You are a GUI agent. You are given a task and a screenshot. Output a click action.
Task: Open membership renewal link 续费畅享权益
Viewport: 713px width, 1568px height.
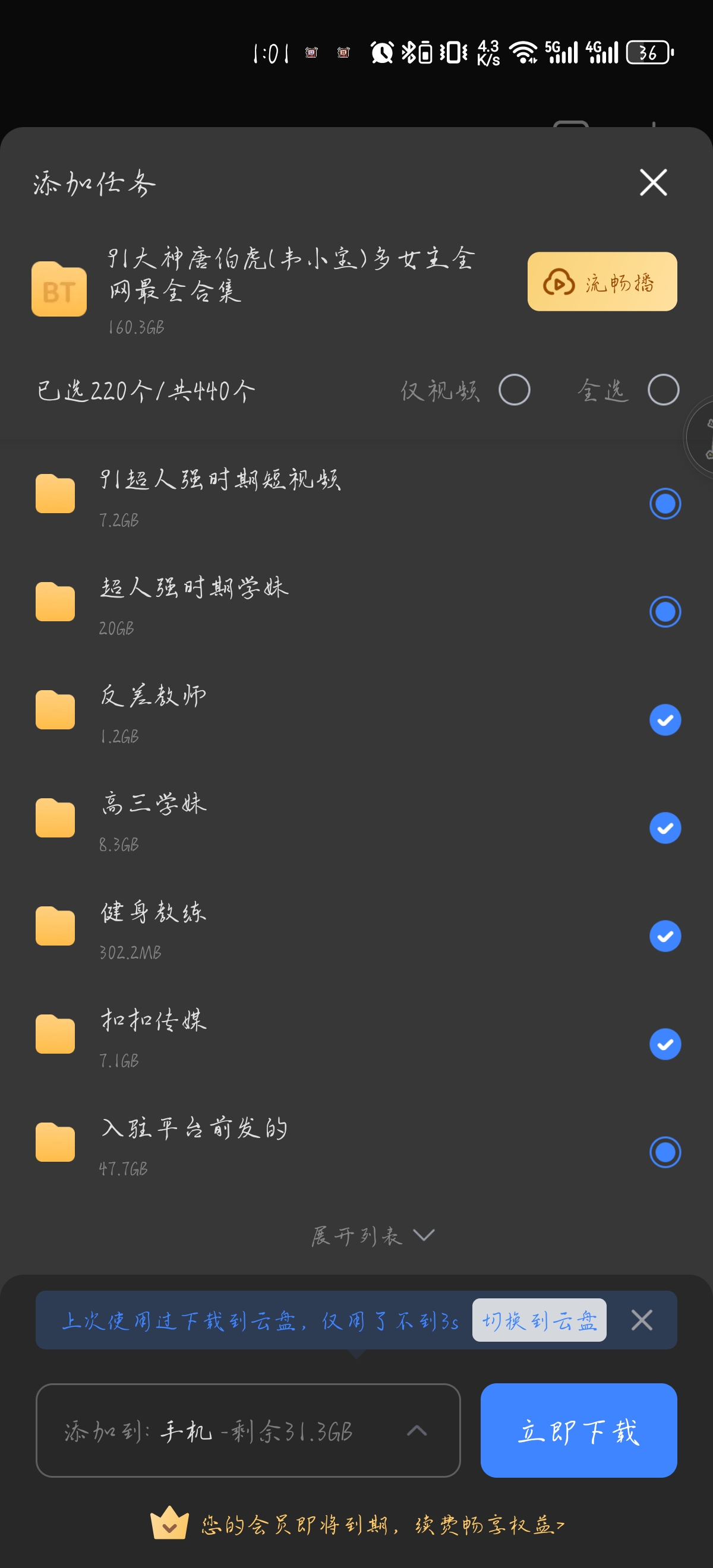pyautogui.click(x=490, y=1525)
